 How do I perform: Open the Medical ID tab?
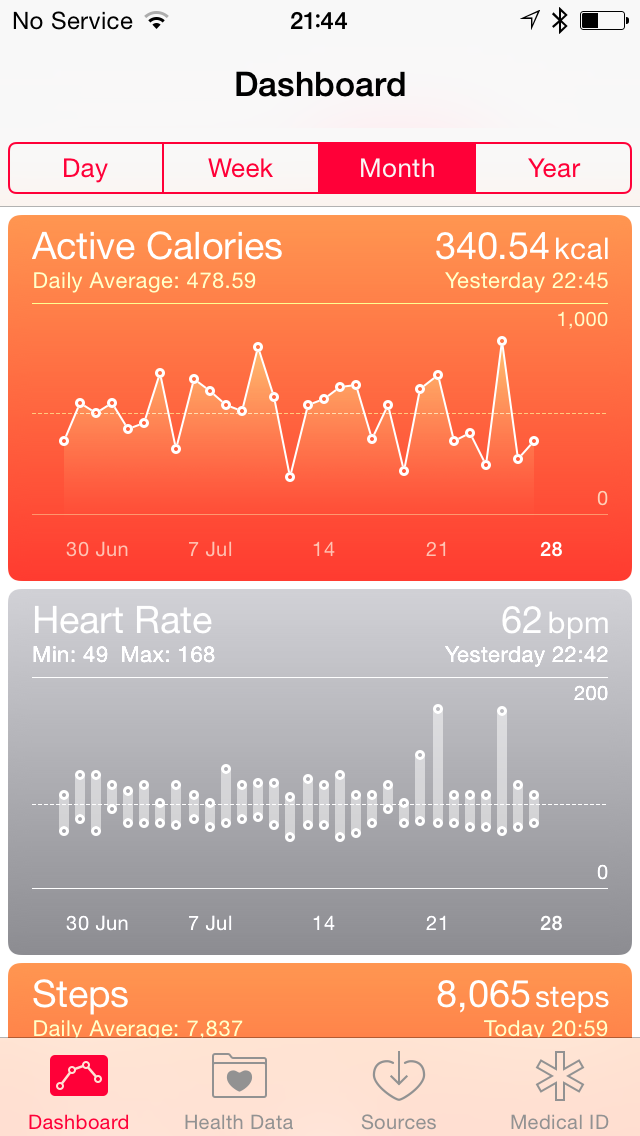(x=560, y=1090)
